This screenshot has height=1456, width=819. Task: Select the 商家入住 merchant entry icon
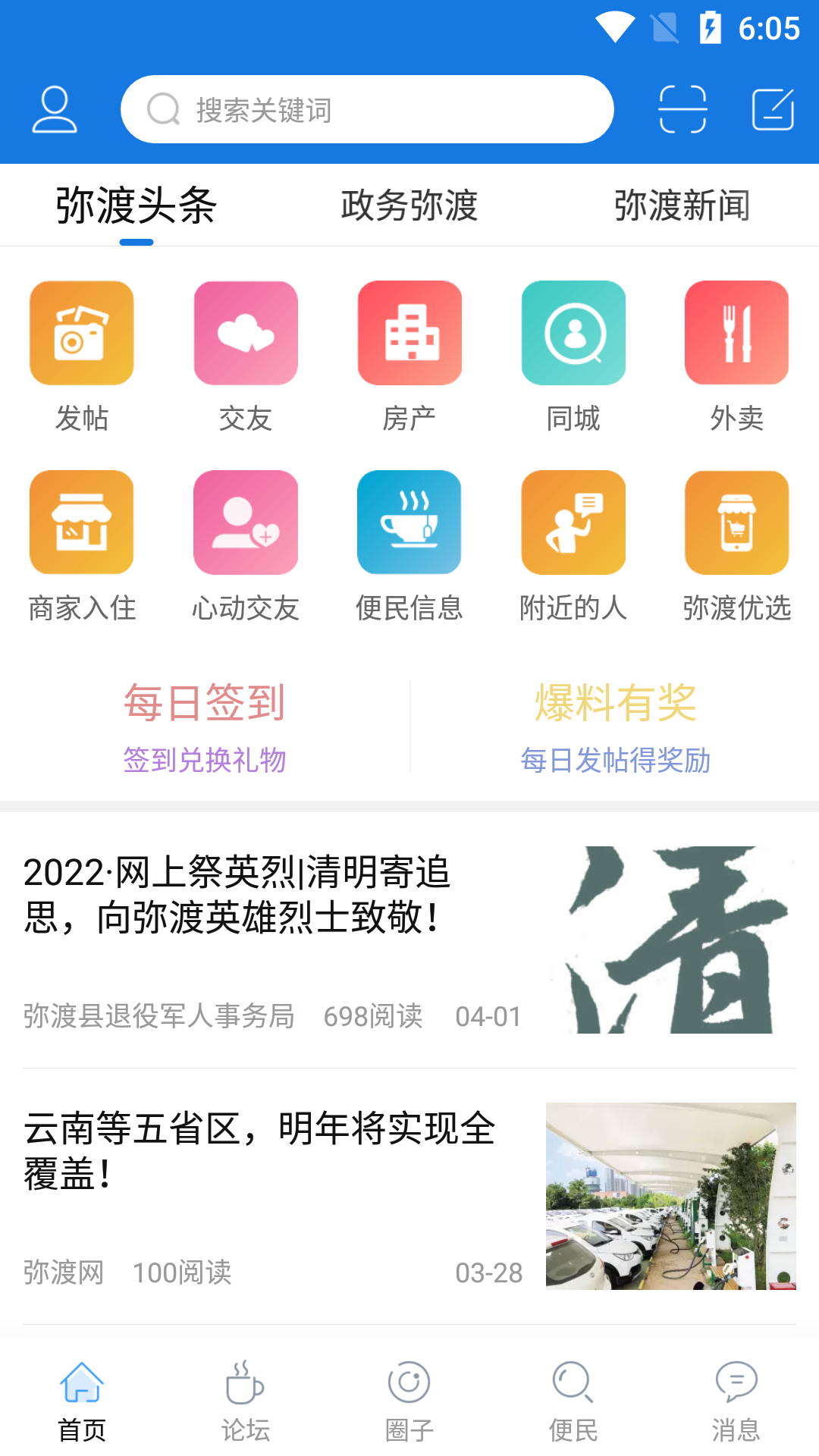tap(81, 522)
